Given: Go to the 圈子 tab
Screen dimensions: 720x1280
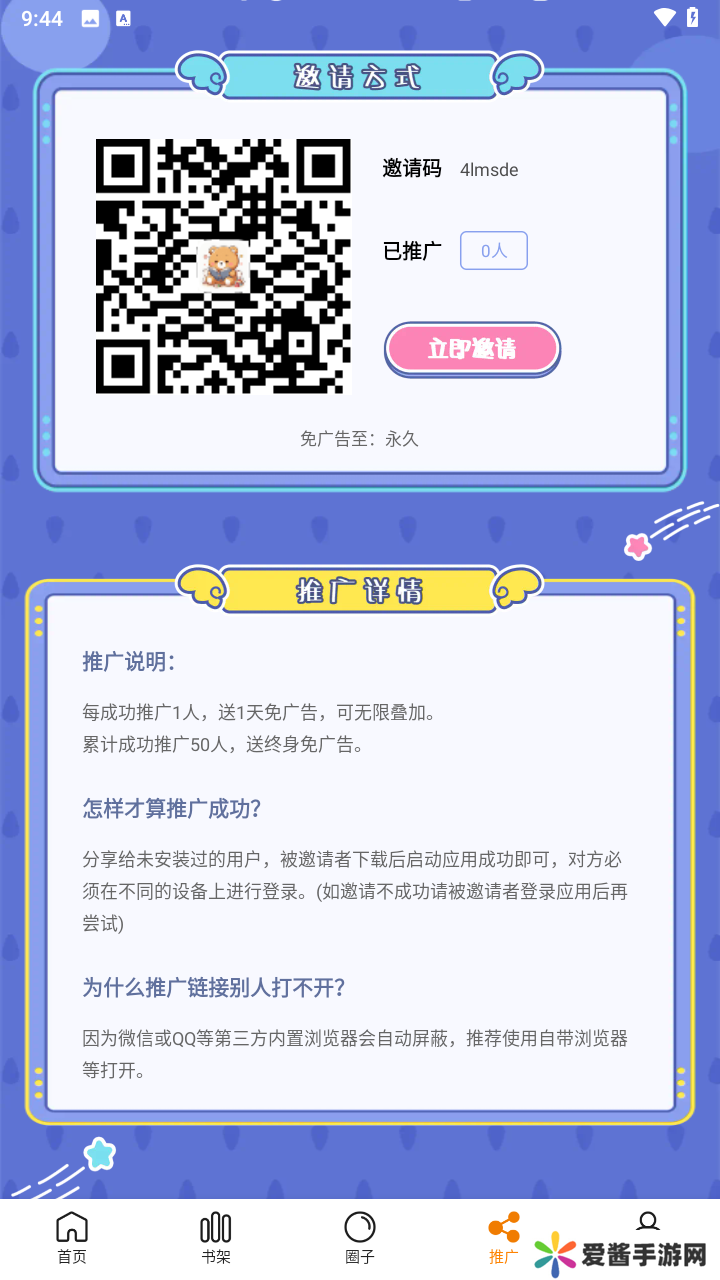Looking at the screenshot, I should tap(360, 1238).
